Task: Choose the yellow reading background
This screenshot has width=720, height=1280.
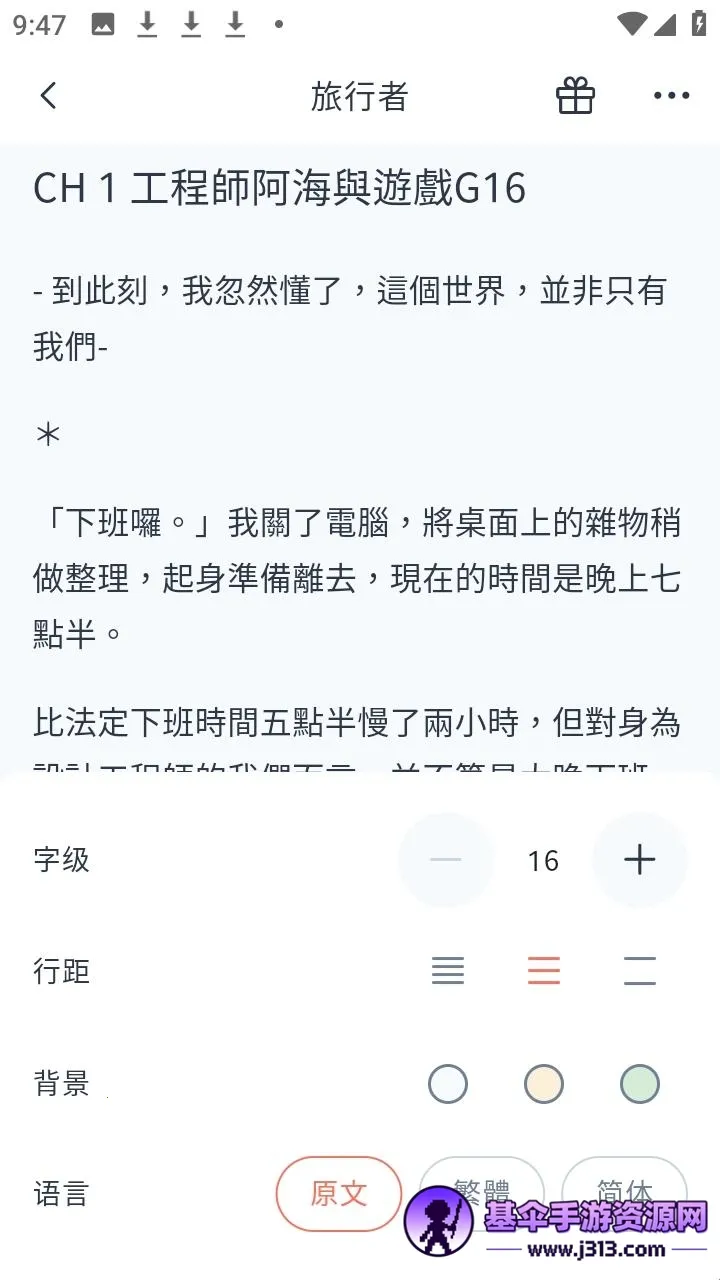Action: [544, 1083]
